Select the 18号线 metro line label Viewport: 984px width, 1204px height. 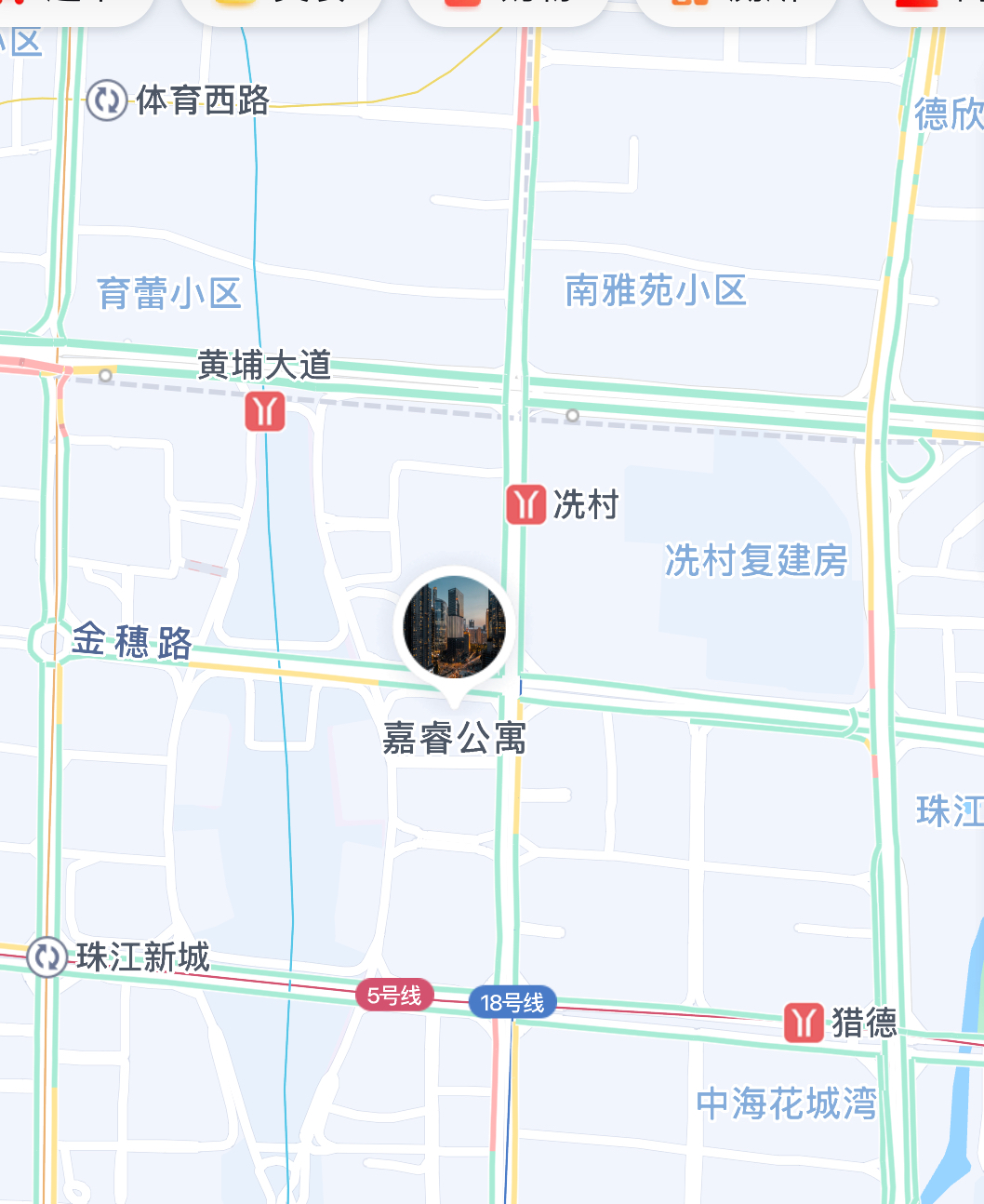(x=512, y=1003)
